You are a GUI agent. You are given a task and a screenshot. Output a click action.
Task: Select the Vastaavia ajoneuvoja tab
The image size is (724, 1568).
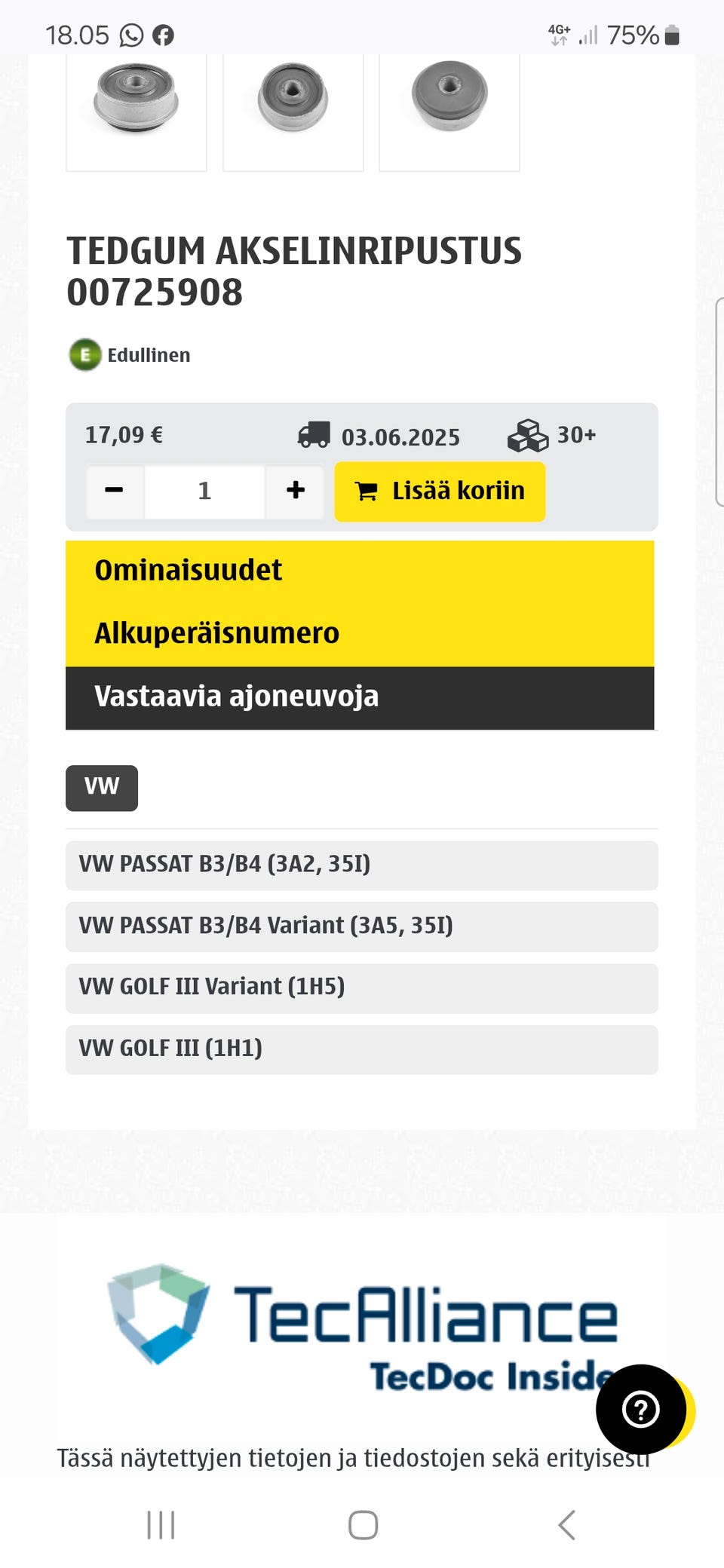237,697
